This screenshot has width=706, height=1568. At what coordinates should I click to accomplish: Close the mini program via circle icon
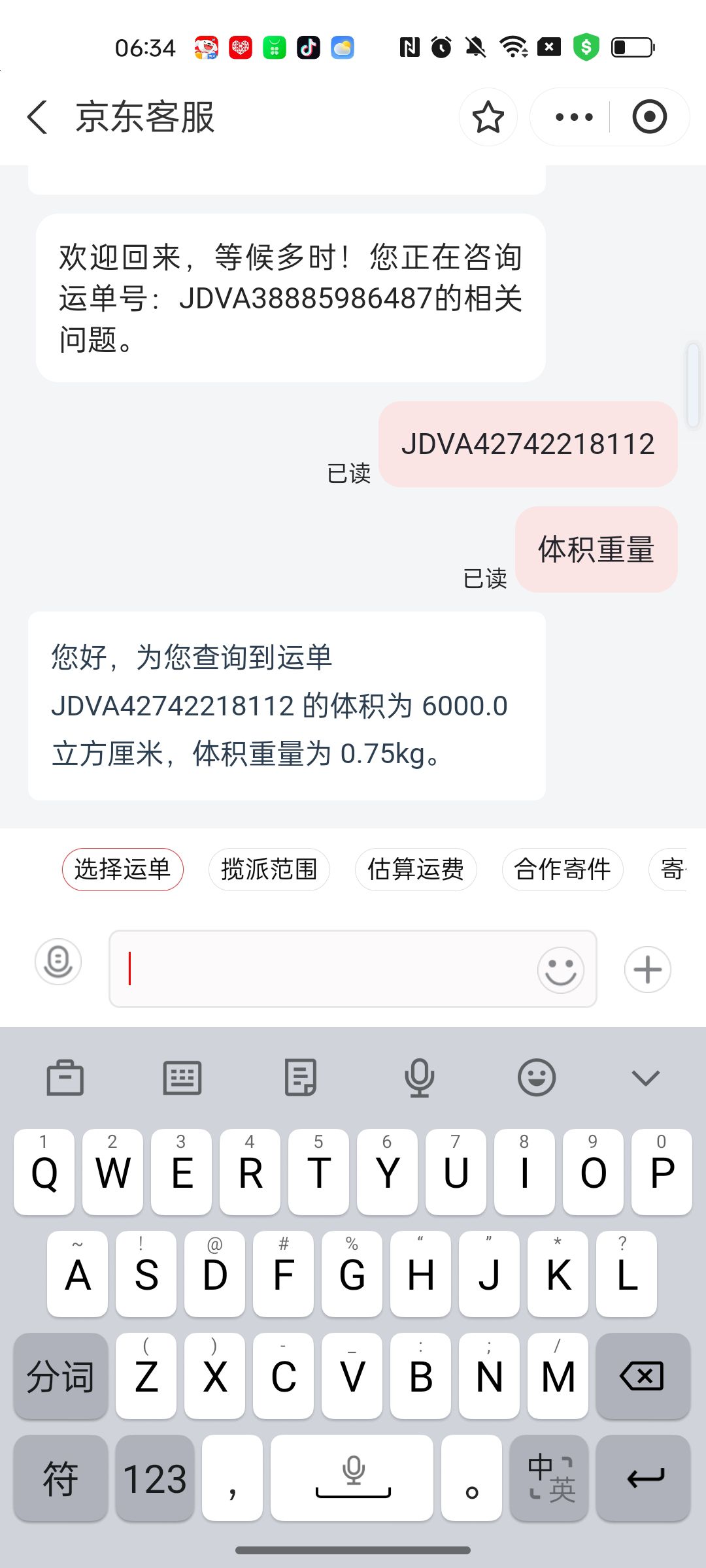tap(649, 118)
